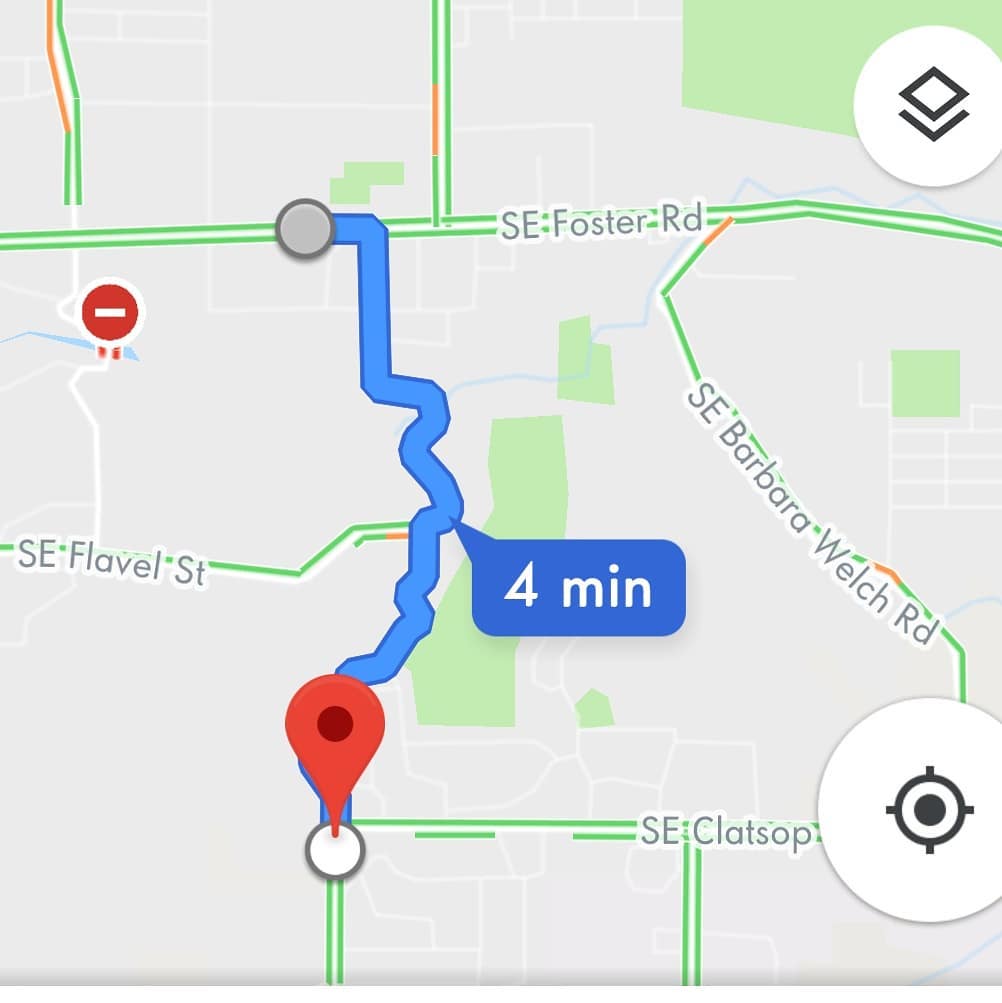
Task: Tap the road closure icon
Action: pyautogui.click(x=111, y=313)
